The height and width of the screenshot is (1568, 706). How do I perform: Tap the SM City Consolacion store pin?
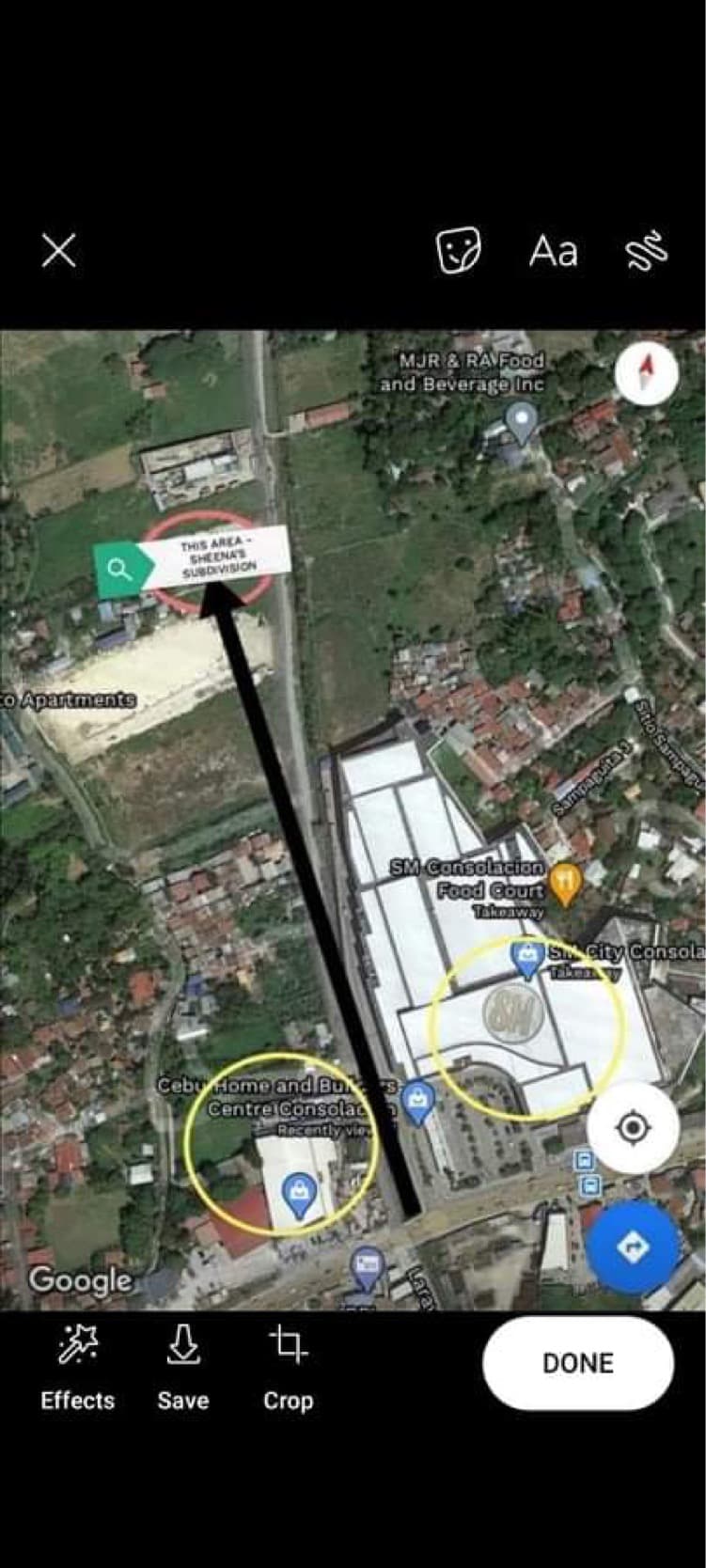coord(528,952)
